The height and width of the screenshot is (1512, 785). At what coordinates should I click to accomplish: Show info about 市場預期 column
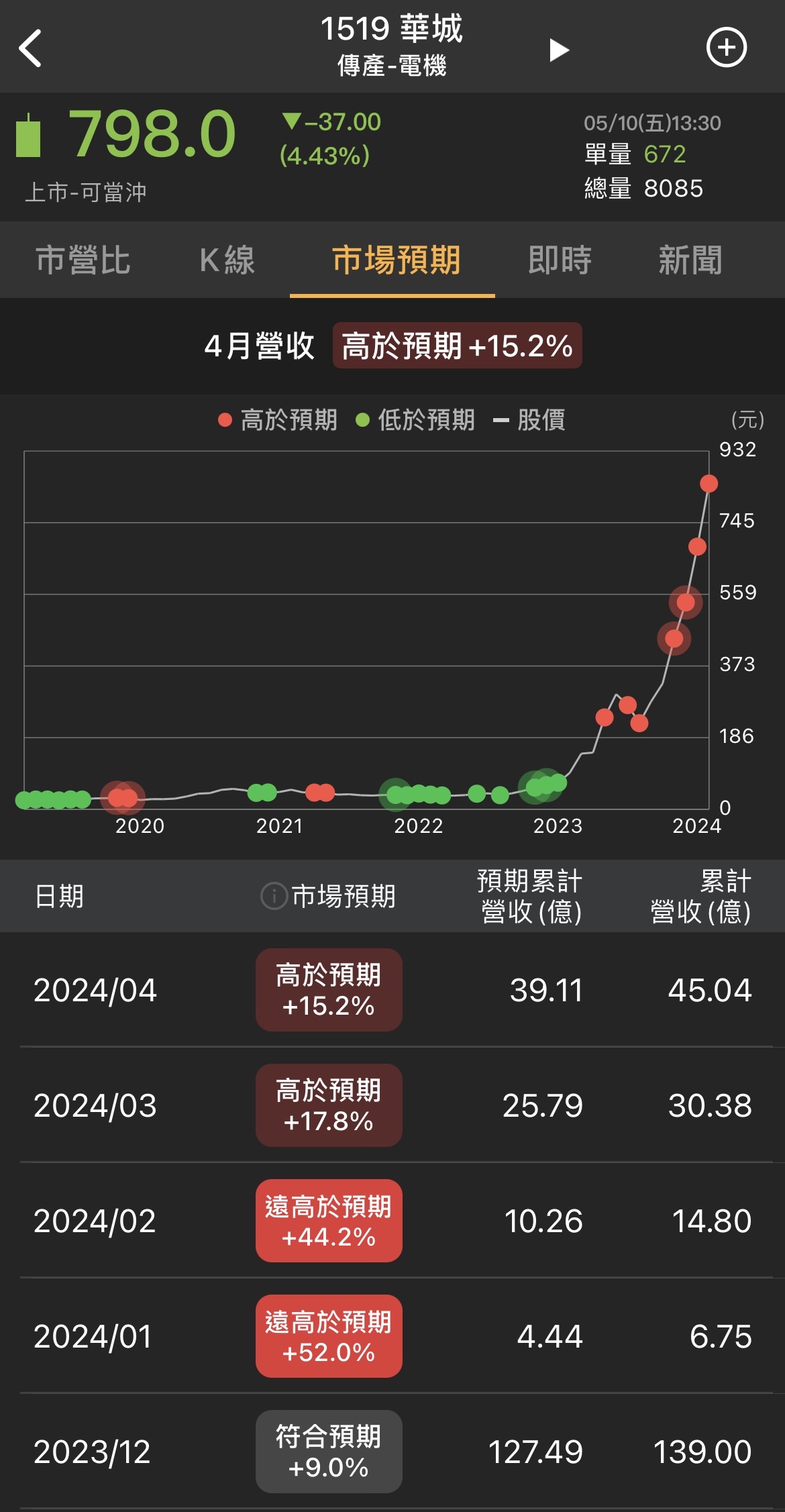click(274, 896)
